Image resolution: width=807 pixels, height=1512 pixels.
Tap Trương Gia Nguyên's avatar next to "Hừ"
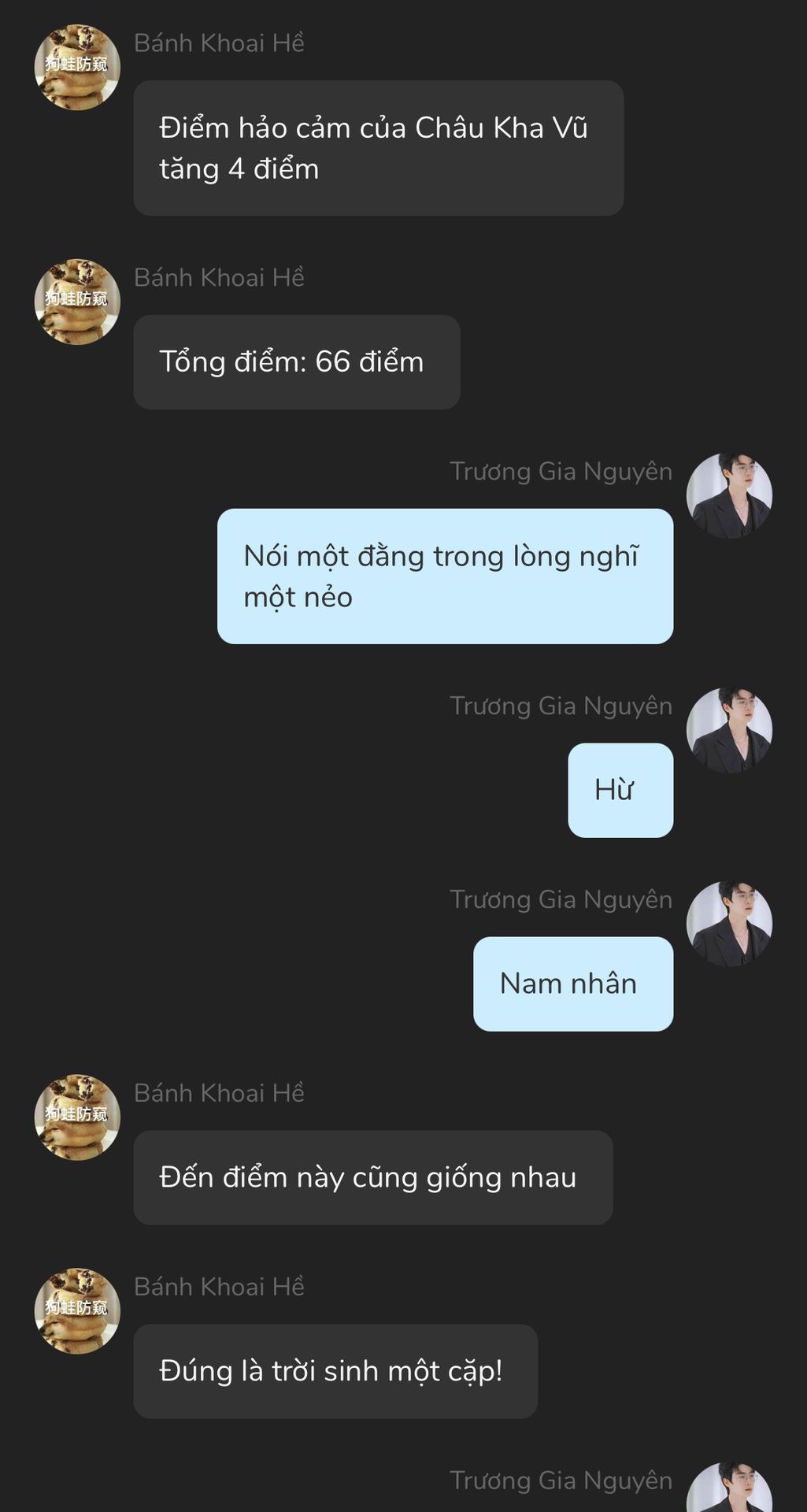coord(729,730)
